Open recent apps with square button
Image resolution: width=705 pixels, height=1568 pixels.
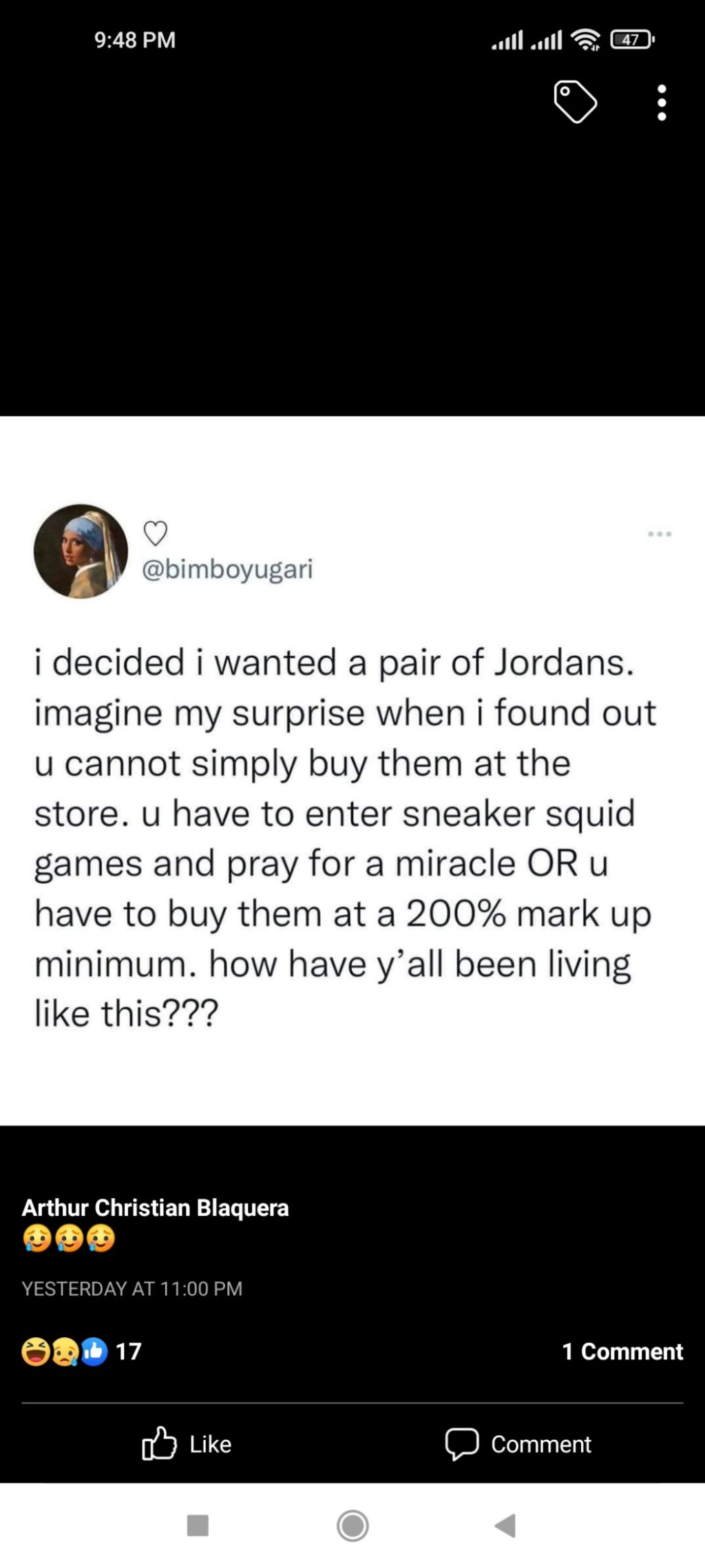198,1525
